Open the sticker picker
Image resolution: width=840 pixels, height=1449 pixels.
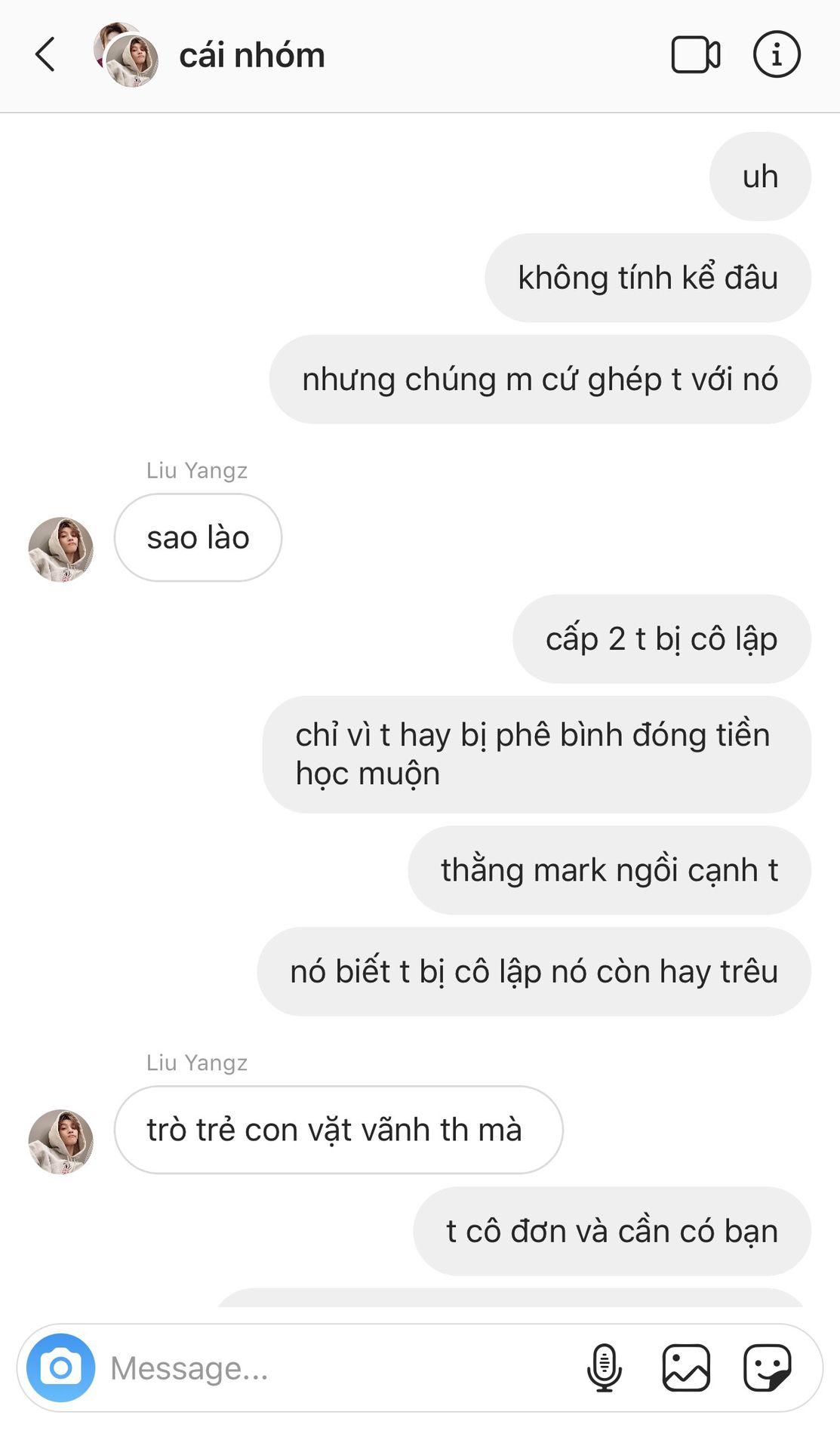(767, 1367)
